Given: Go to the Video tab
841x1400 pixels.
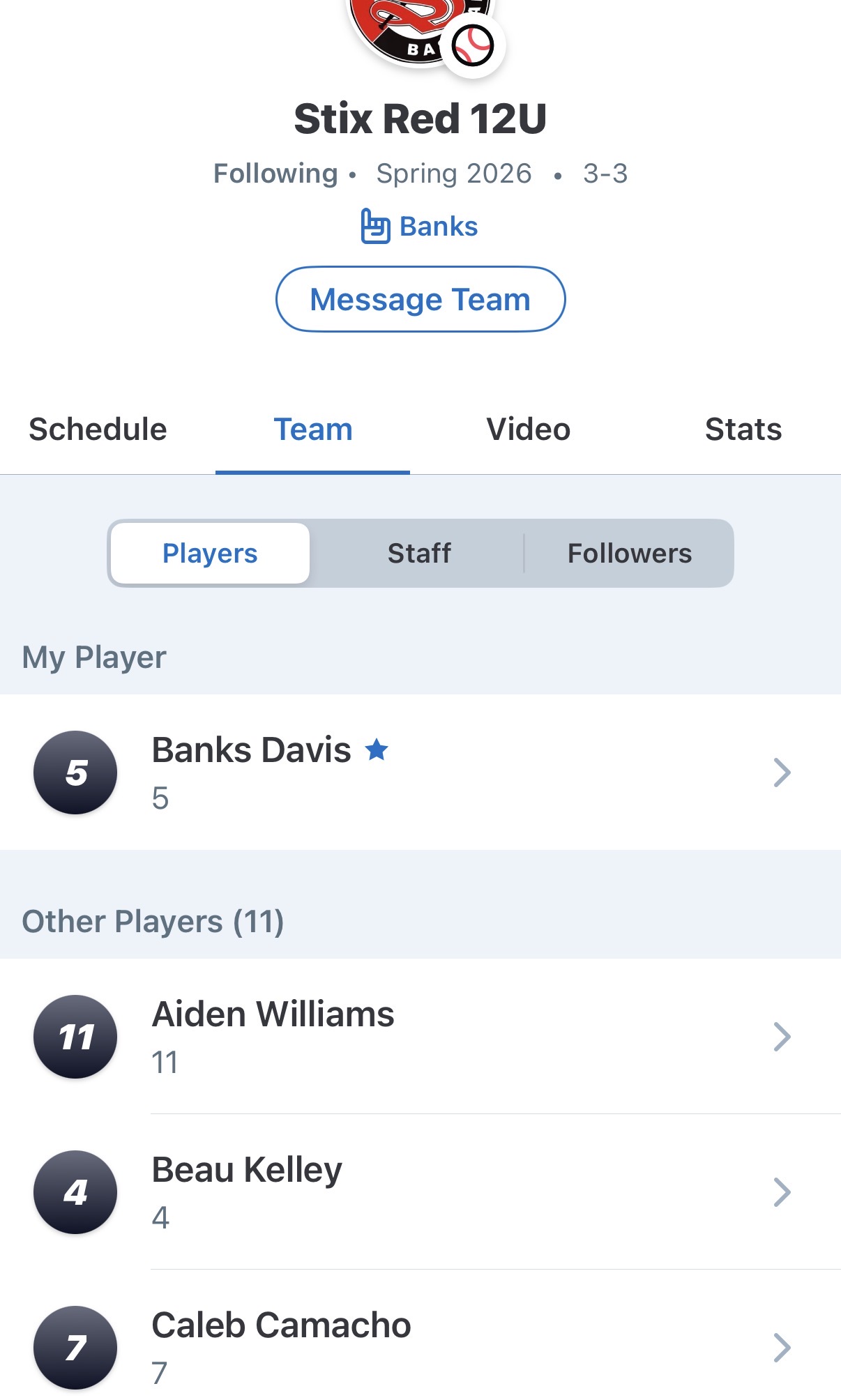Looking at the screenshot, I should pos(528,429).
